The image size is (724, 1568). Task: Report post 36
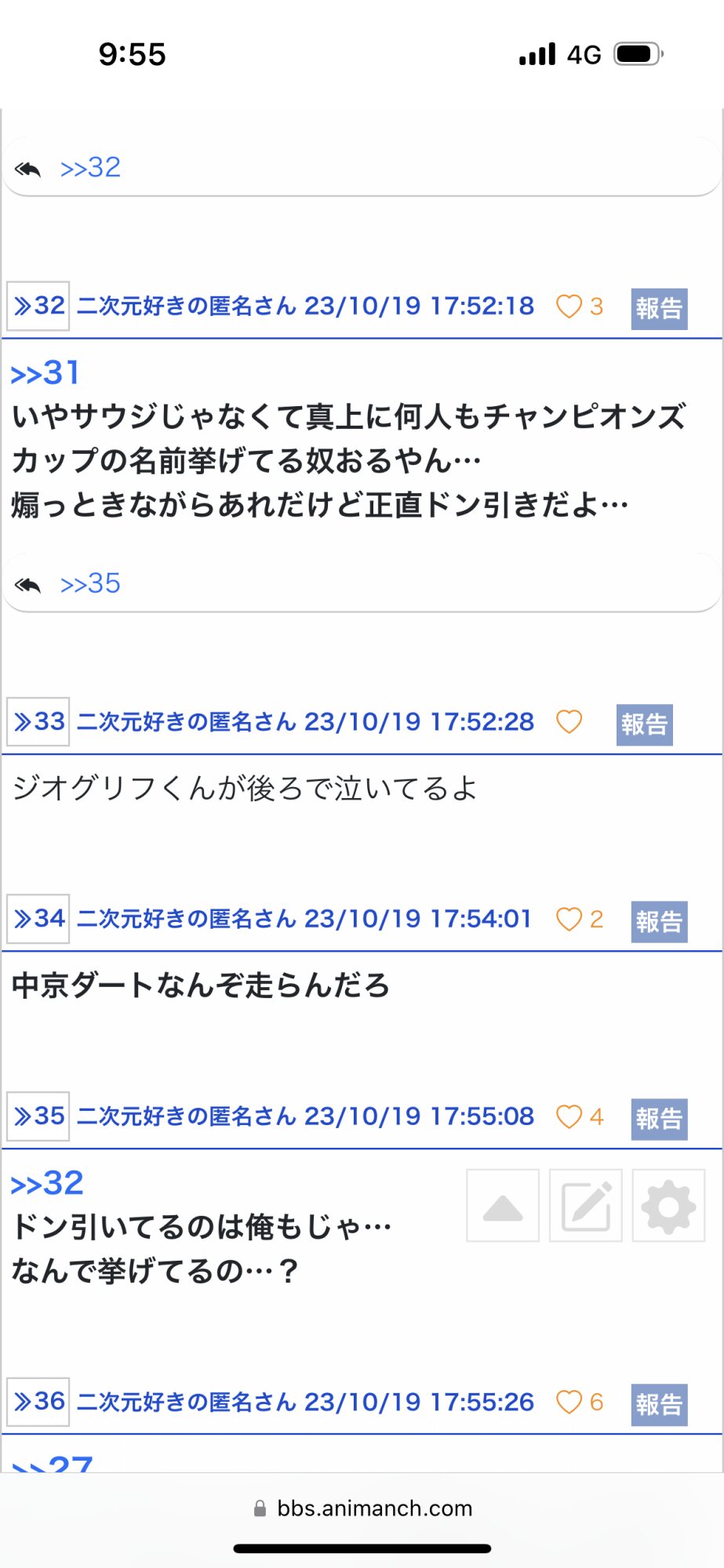pyautogui.click(x=659, y=1404)
